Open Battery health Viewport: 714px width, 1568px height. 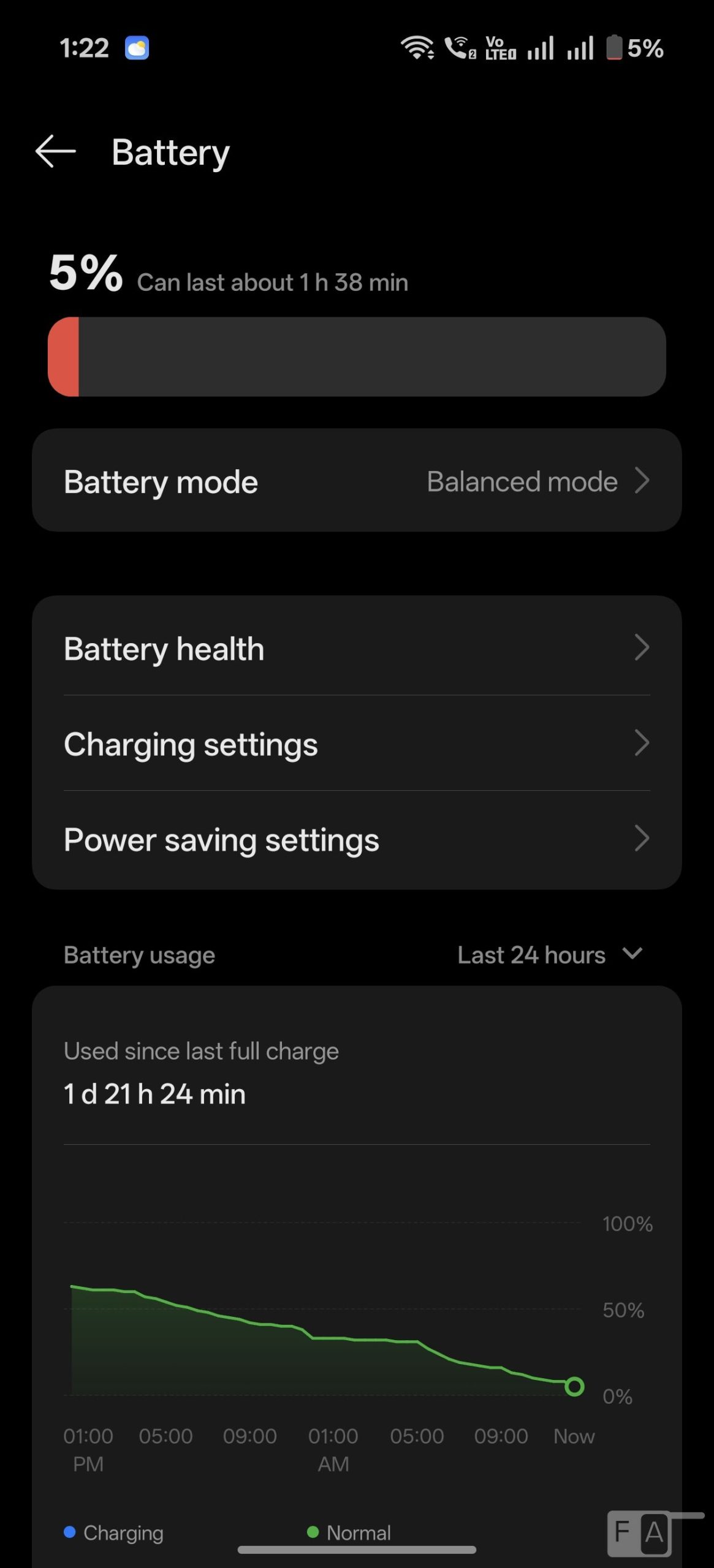[x=357, y=648]
